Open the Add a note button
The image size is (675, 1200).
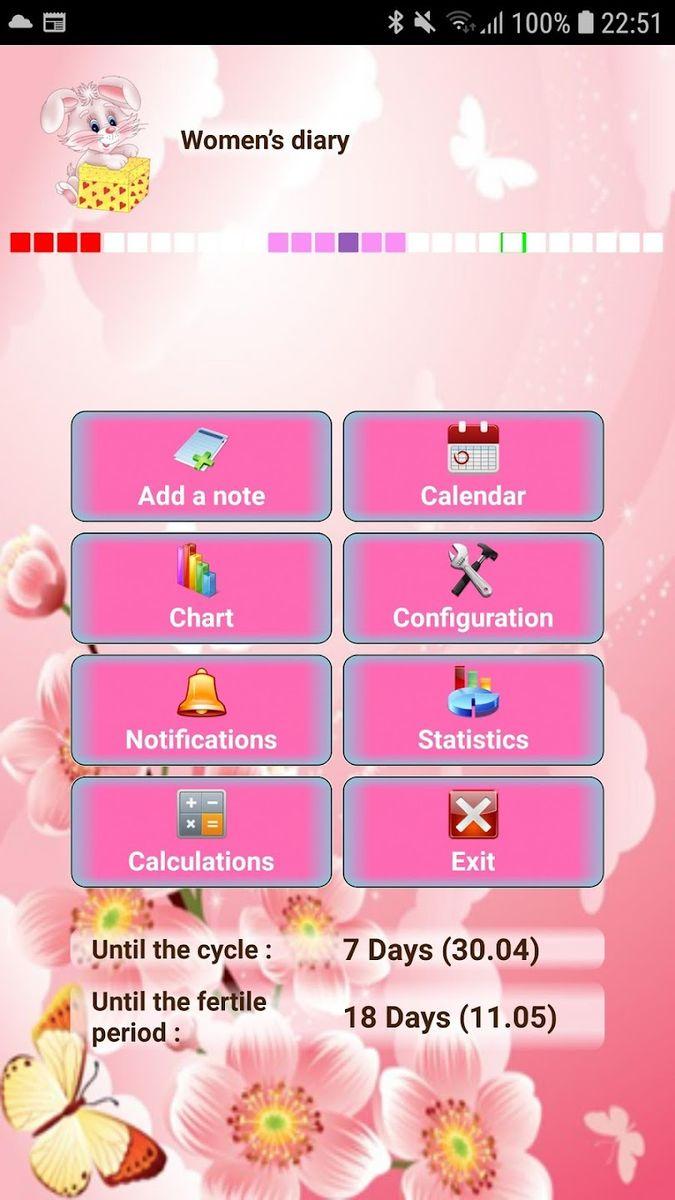click(201, 466)
